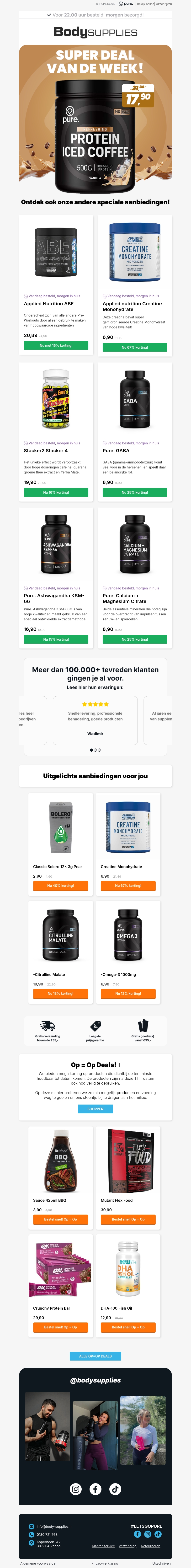Select the second dot of the review carousel
Screen dimensions: 191x1568
(95, 750)
